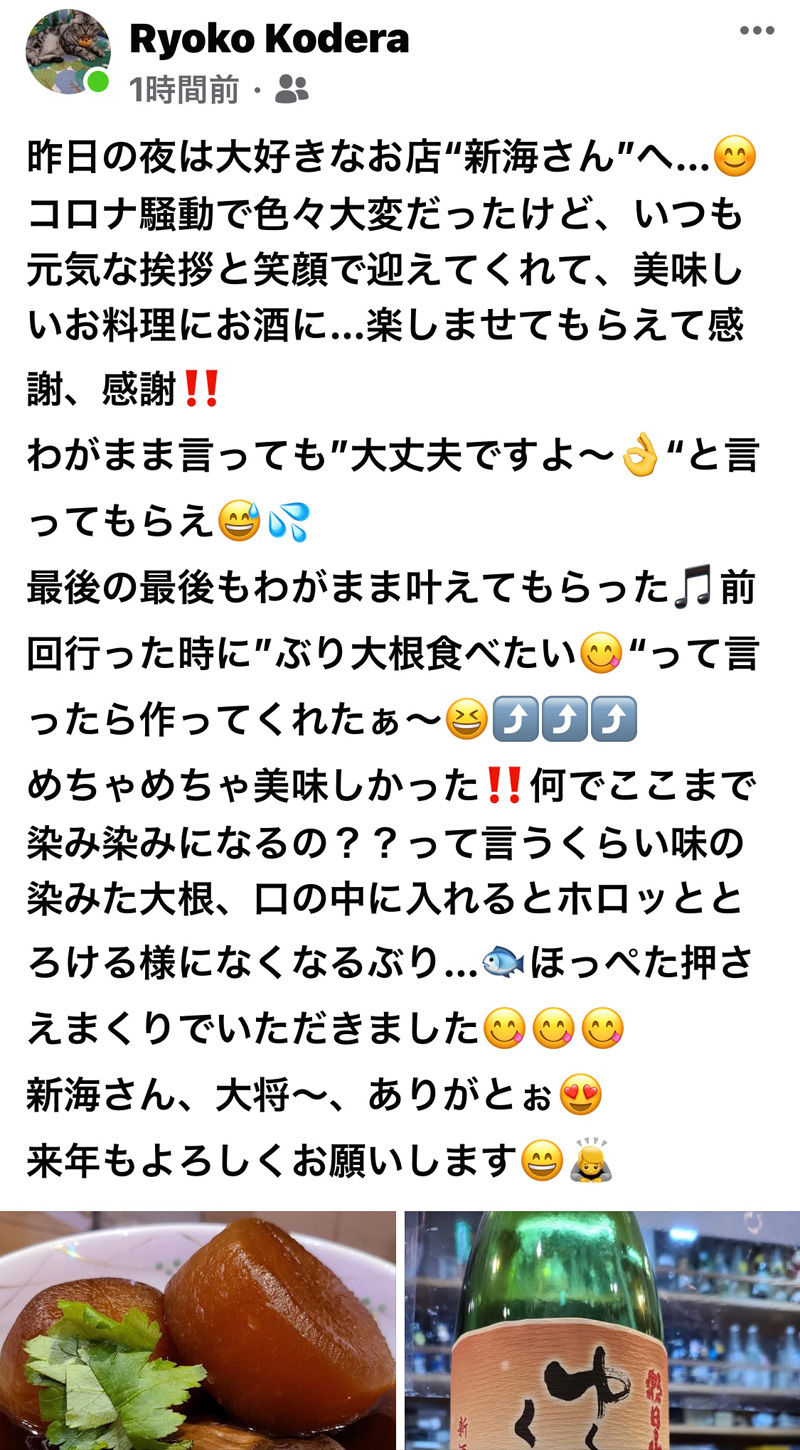The width and height of the screenshot is (800, 1450).
Task: View the sake bottle photo
Action: [x=602, y=1330]
